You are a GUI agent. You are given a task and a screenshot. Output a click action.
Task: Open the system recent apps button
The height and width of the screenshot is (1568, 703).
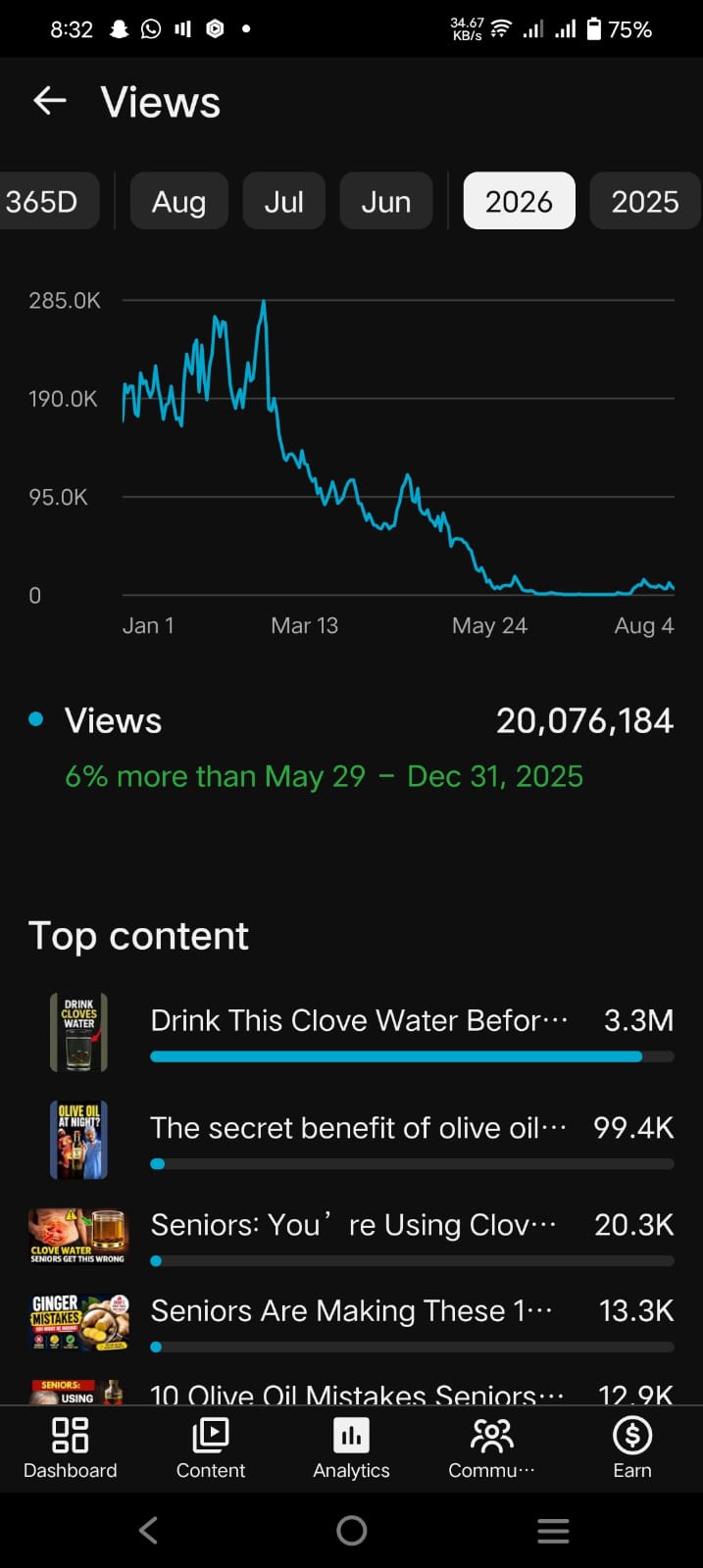pyautogui.click(x=553, y=1530)
